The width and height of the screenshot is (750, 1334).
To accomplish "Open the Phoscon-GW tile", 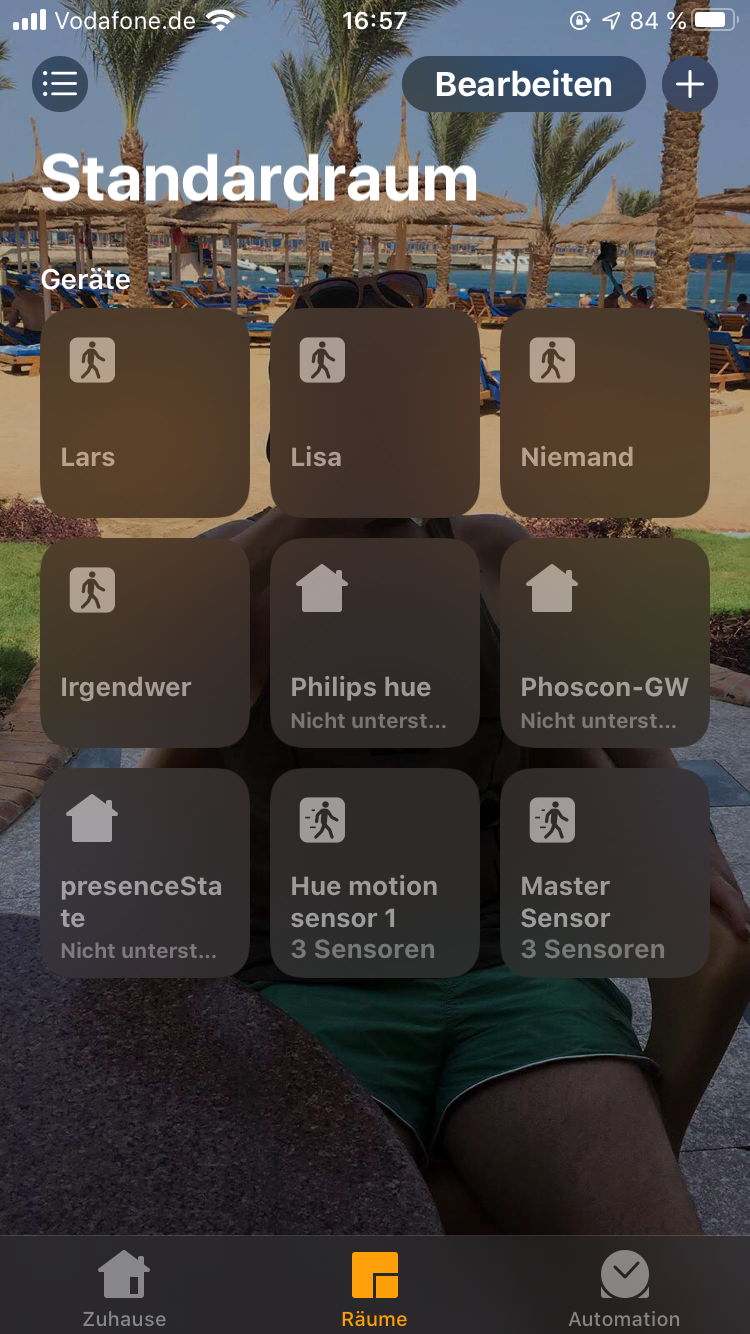I will 605,643.
